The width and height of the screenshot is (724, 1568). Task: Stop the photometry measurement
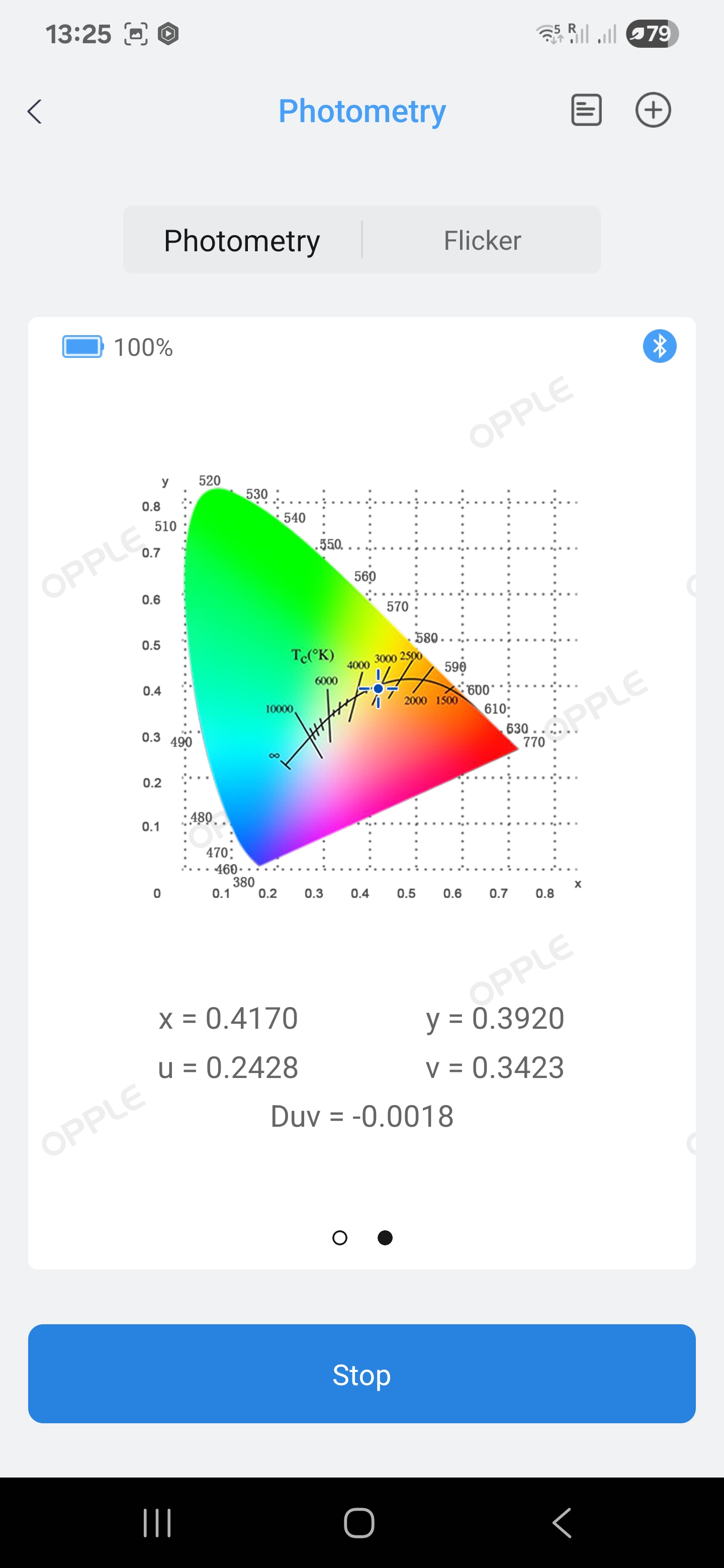(361, 1375)
